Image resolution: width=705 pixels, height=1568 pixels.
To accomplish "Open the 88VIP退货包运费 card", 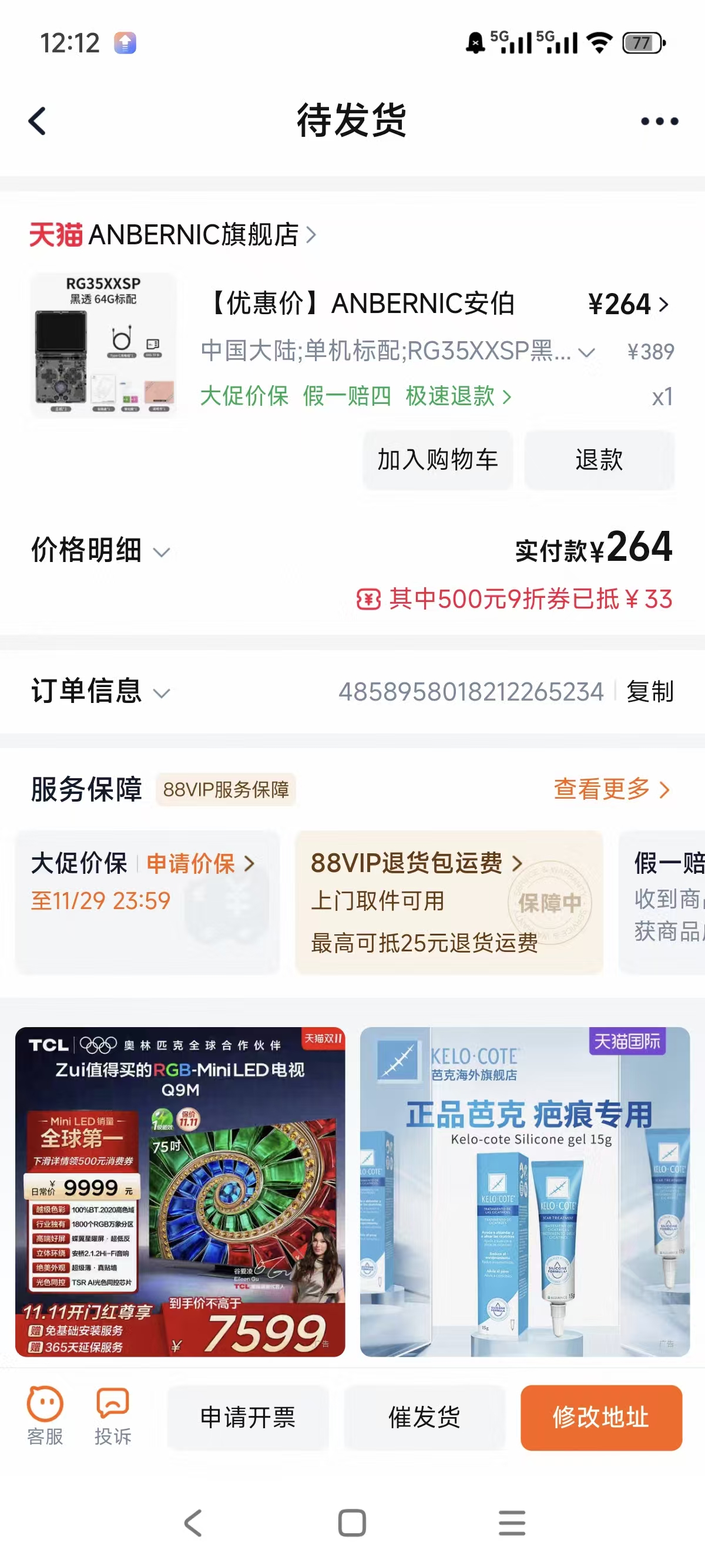I will pyautogui.click(x=449, y=901).
